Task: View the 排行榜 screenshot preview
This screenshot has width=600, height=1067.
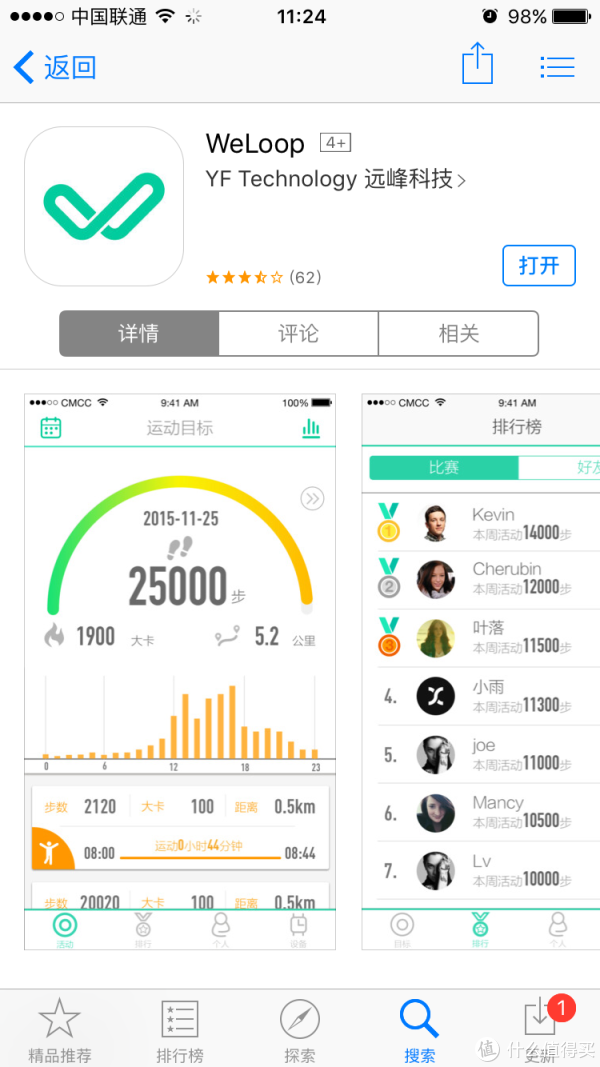Action: 481,670
